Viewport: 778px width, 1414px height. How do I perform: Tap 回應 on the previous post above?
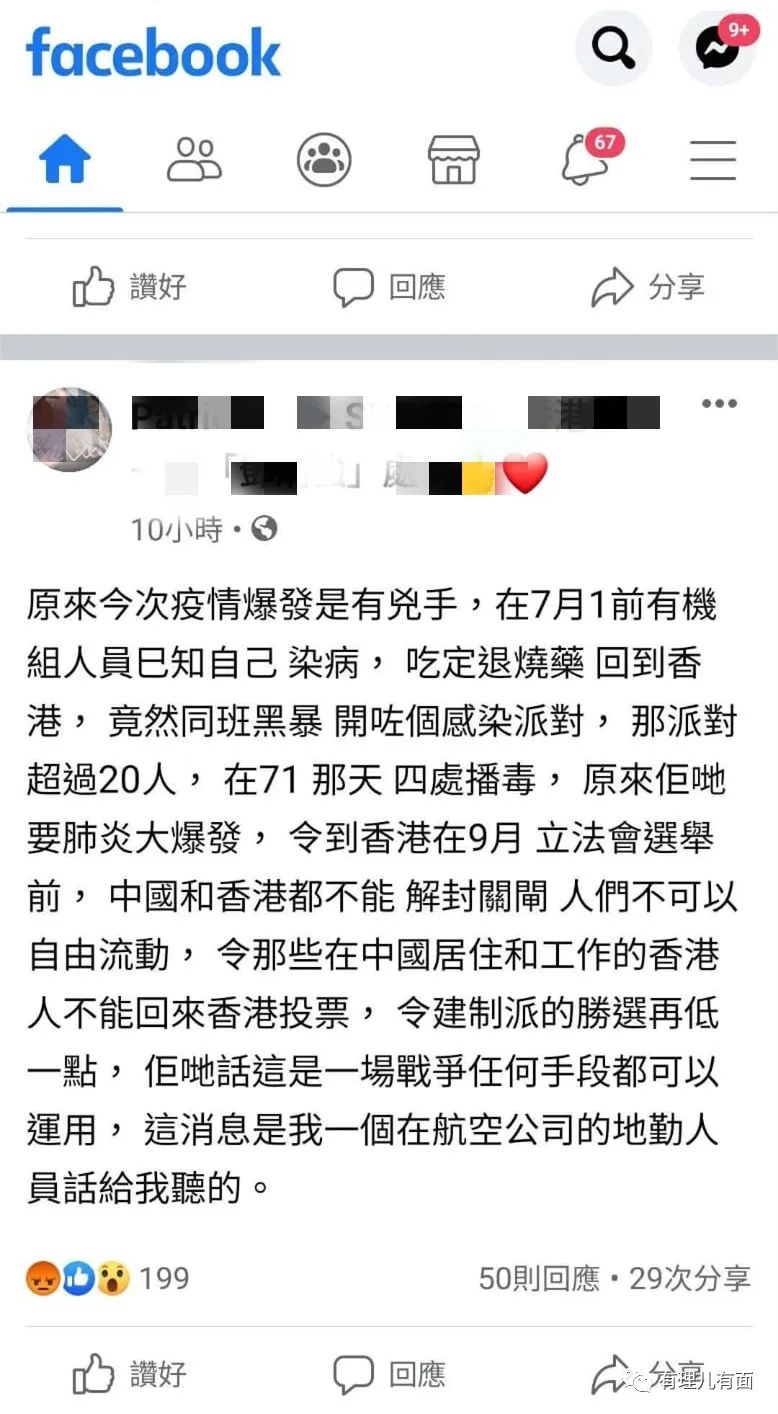[389, 288]
